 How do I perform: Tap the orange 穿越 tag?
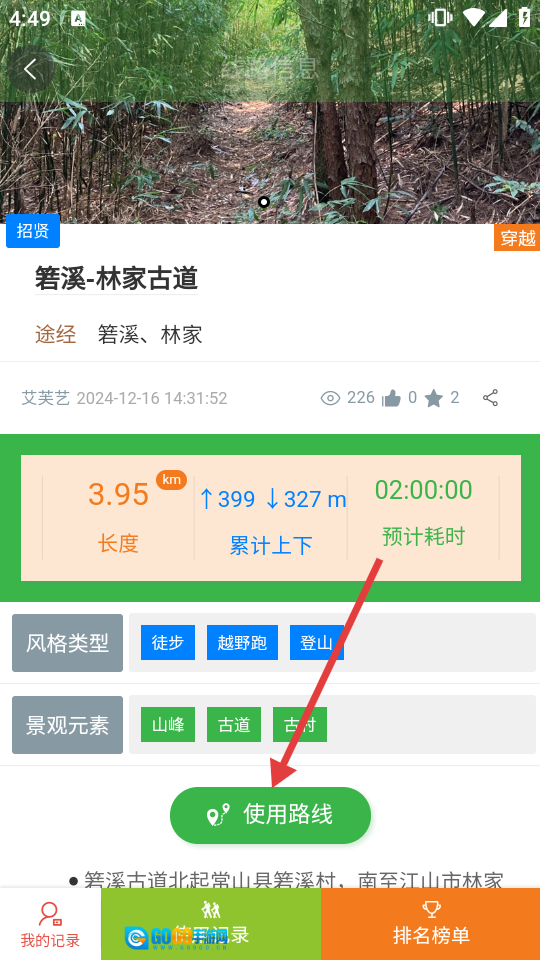tap(517, 238)
